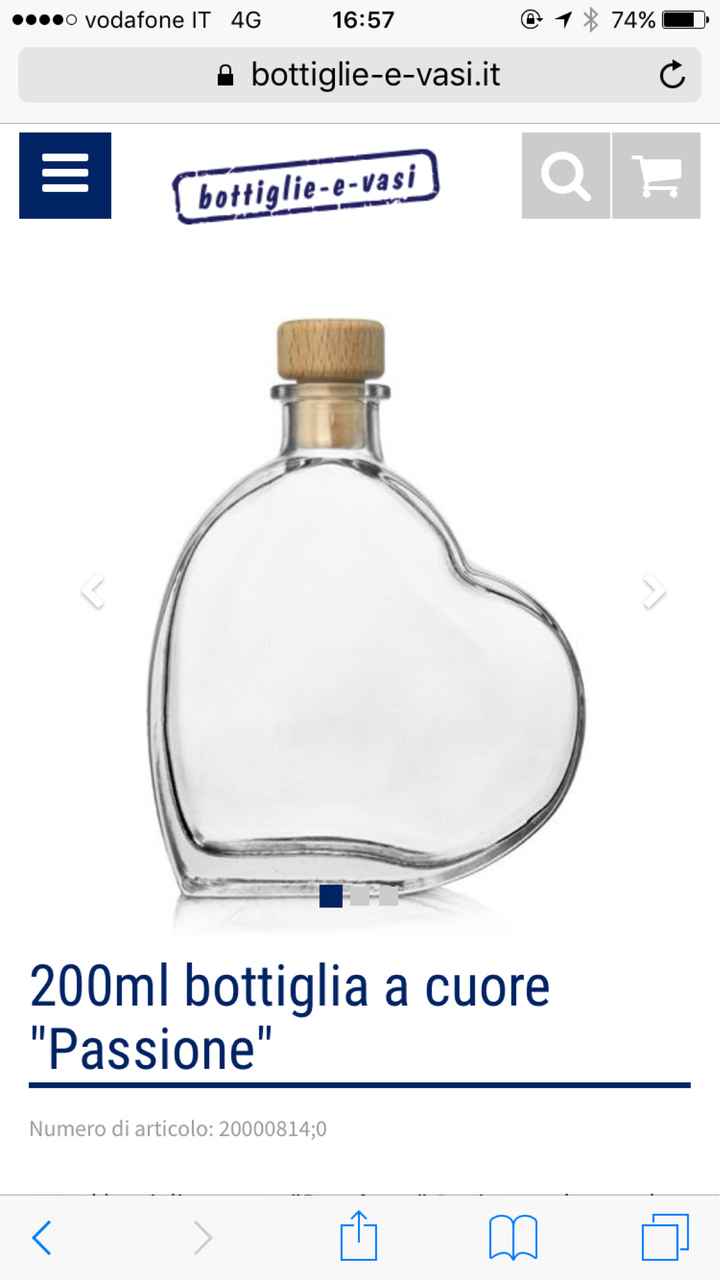Show the previous product photo
This screenshot has height=1280, width=720.
[92, 590]
